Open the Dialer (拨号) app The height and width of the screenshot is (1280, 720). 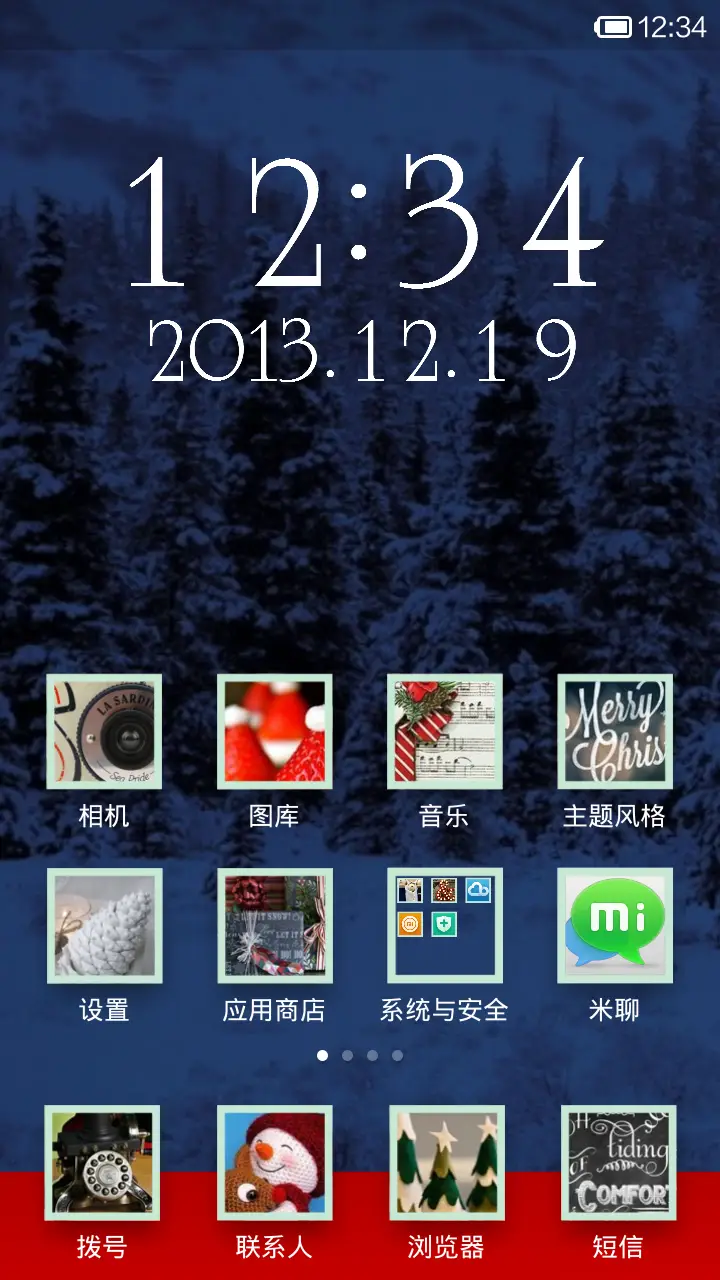click(101, 1160)
